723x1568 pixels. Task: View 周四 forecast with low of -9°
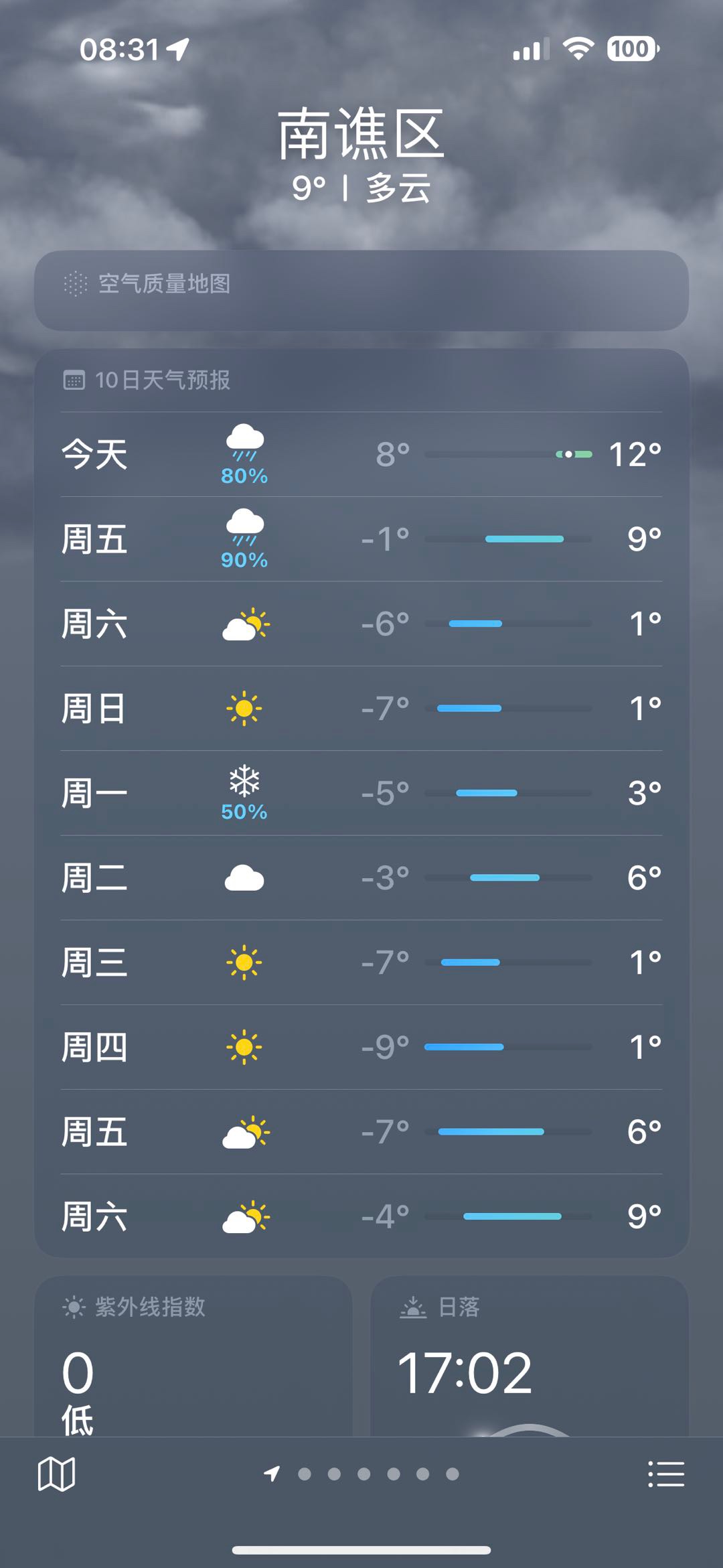coord(361,1047)
